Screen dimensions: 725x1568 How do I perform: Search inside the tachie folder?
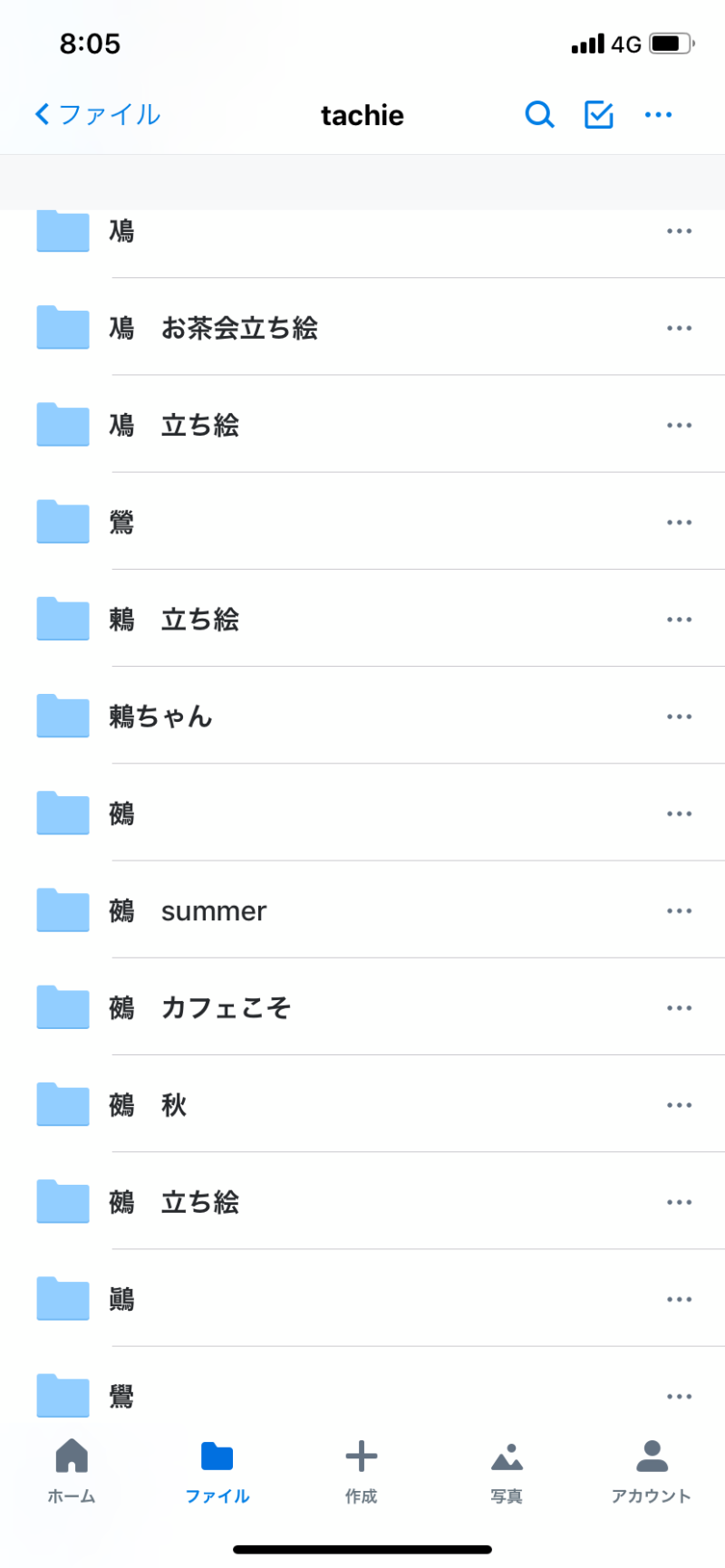pos(539,115)
